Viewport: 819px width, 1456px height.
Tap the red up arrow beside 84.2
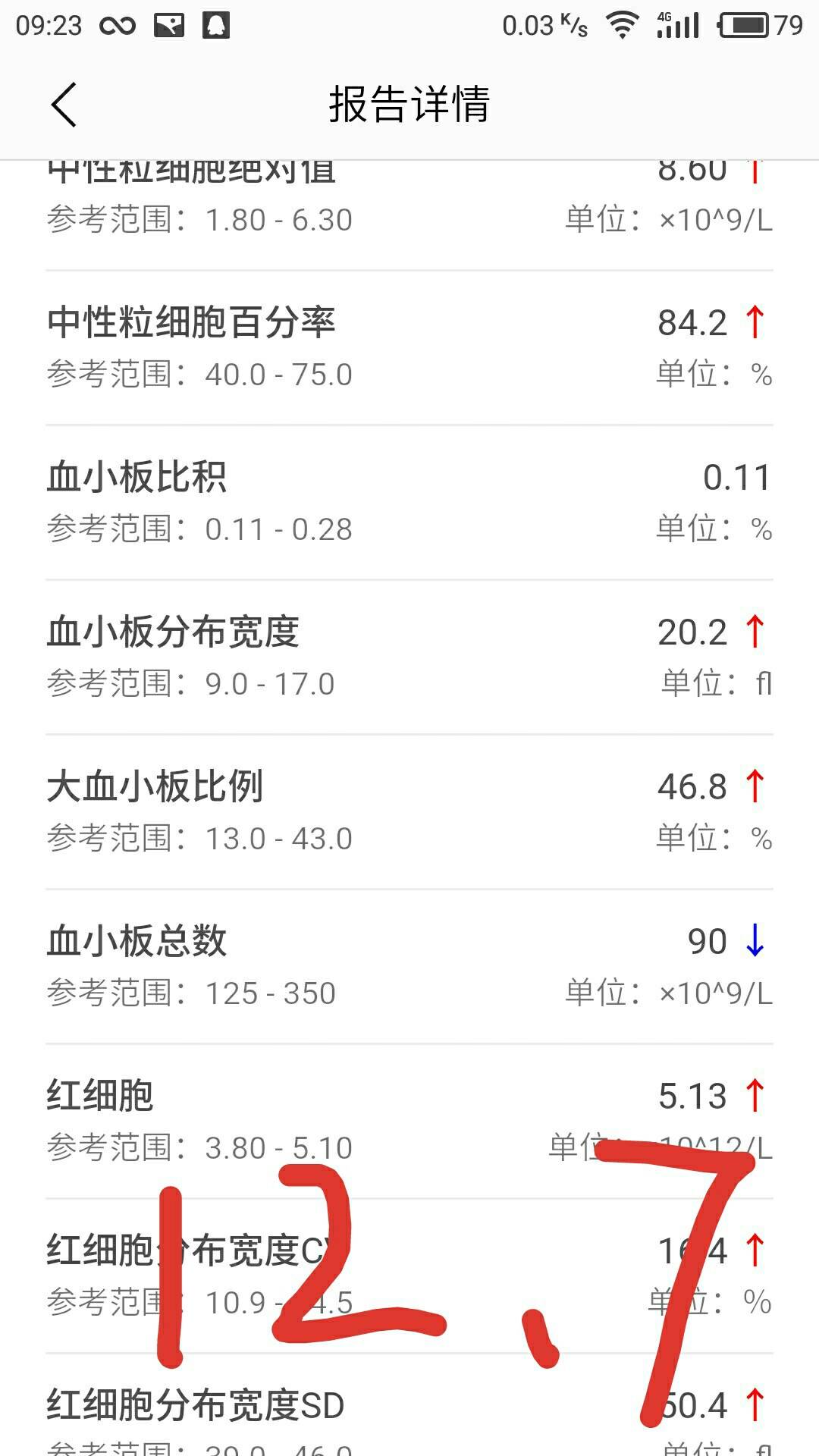coord(754,322)
